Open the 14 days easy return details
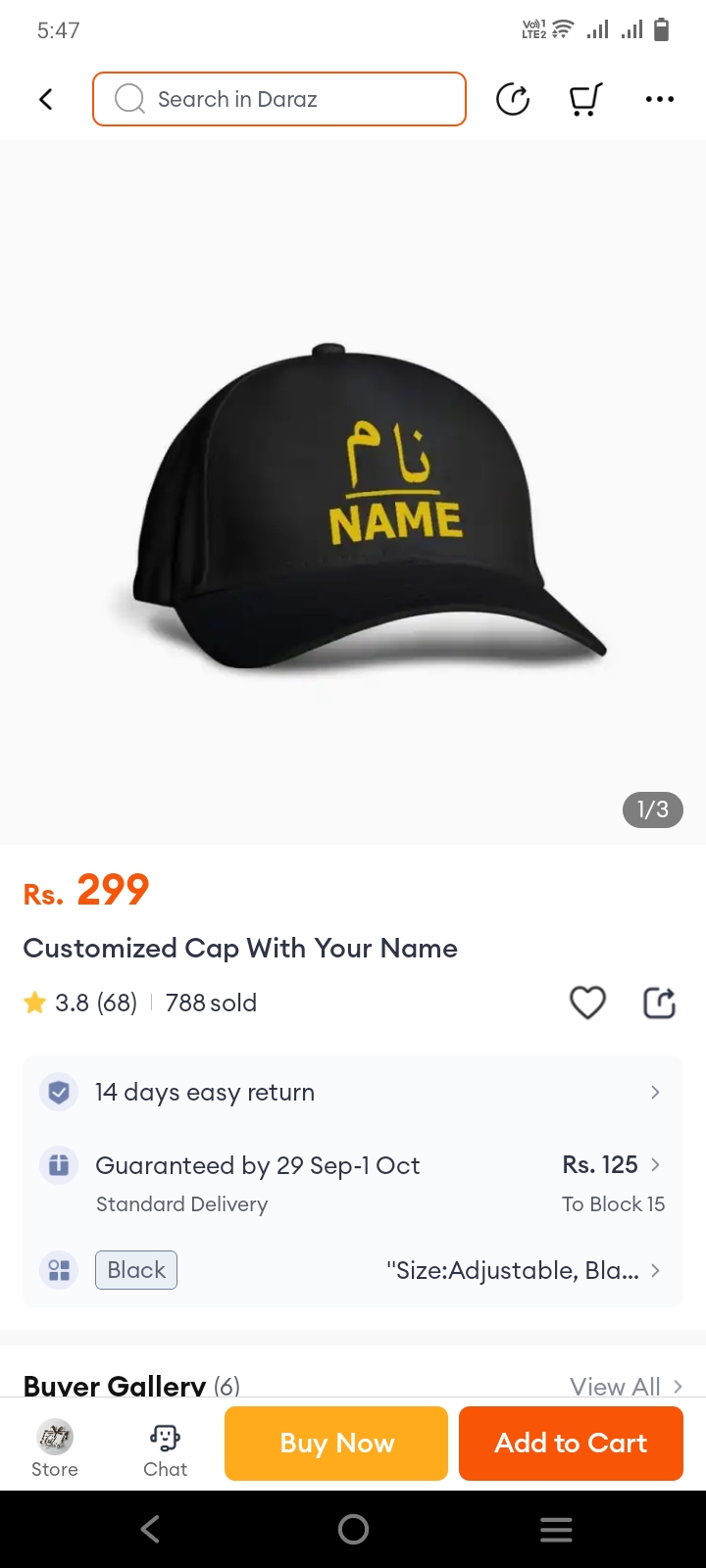 click(x=353, y=1092)
